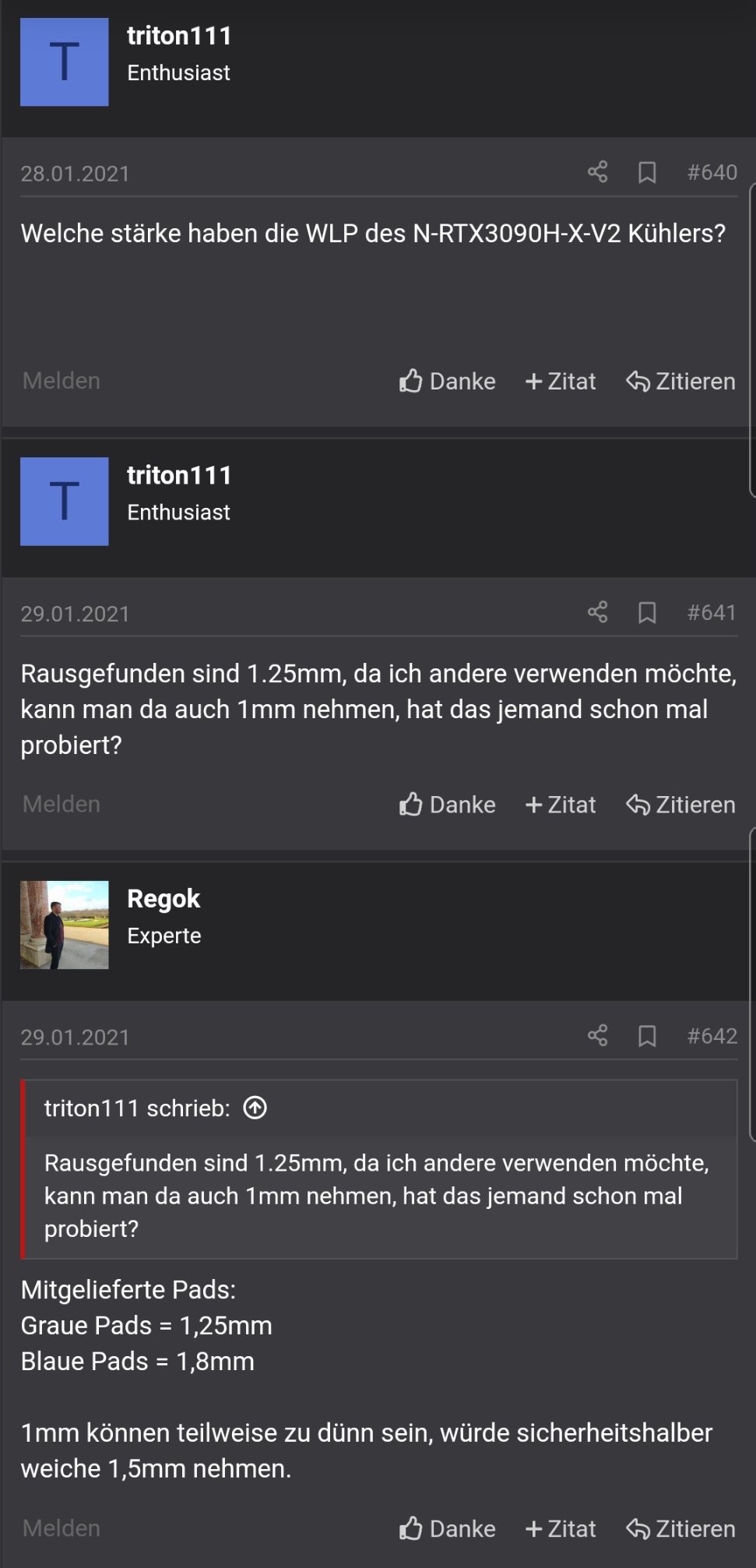Screen dimensions: 756x1568
Task: Share Regok's post #642
Action: tap(597, 1035)
